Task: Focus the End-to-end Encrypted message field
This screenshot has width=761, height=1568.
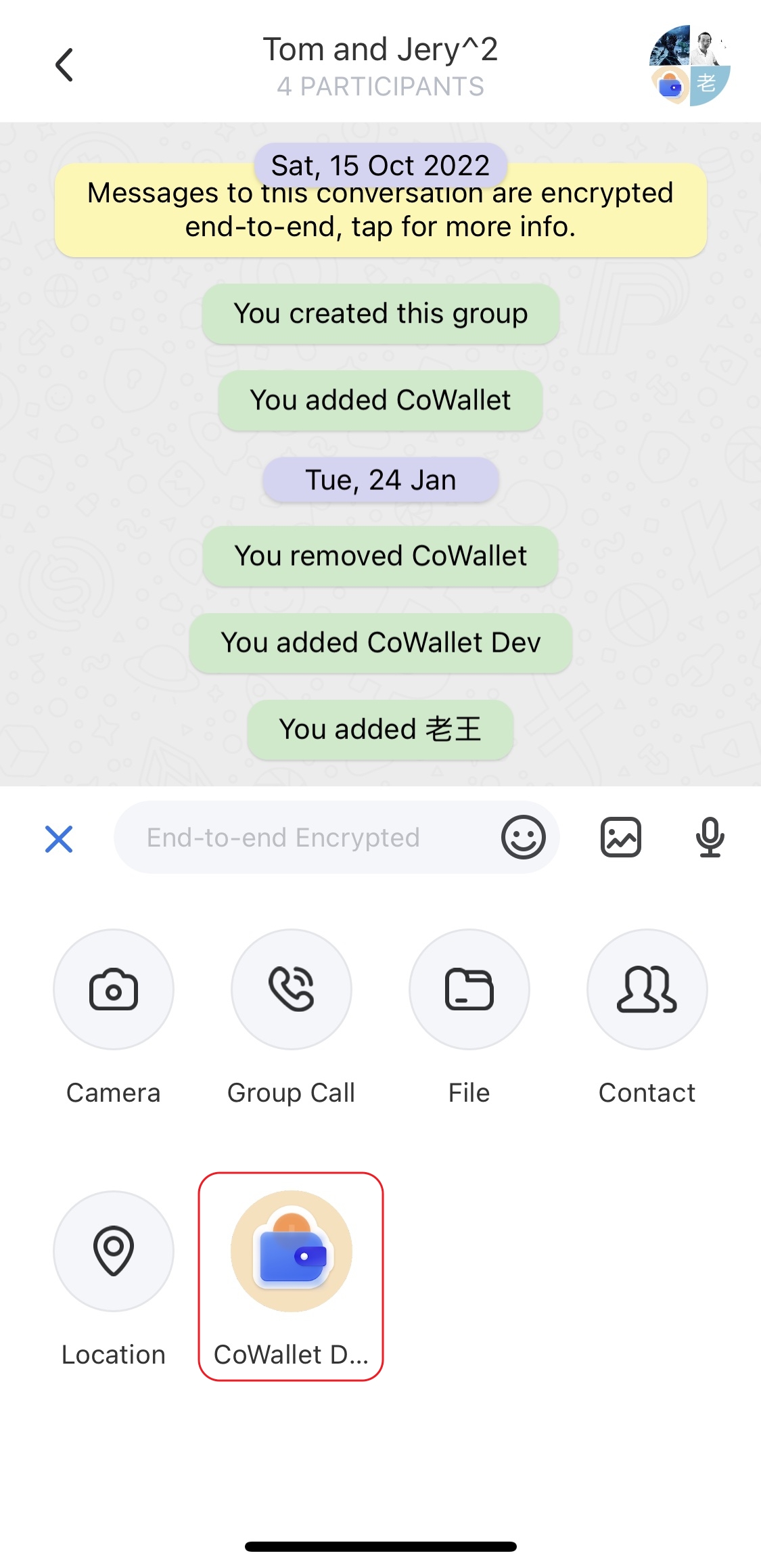Action: click(x=304, y=838)
